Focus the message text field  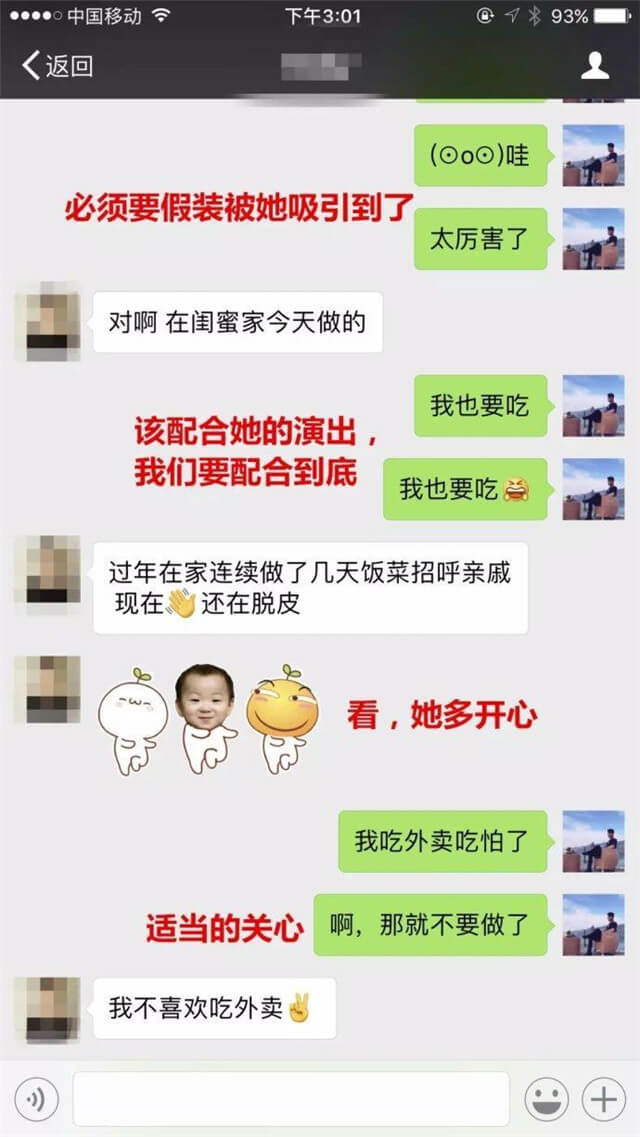[x=290, y=1100]
